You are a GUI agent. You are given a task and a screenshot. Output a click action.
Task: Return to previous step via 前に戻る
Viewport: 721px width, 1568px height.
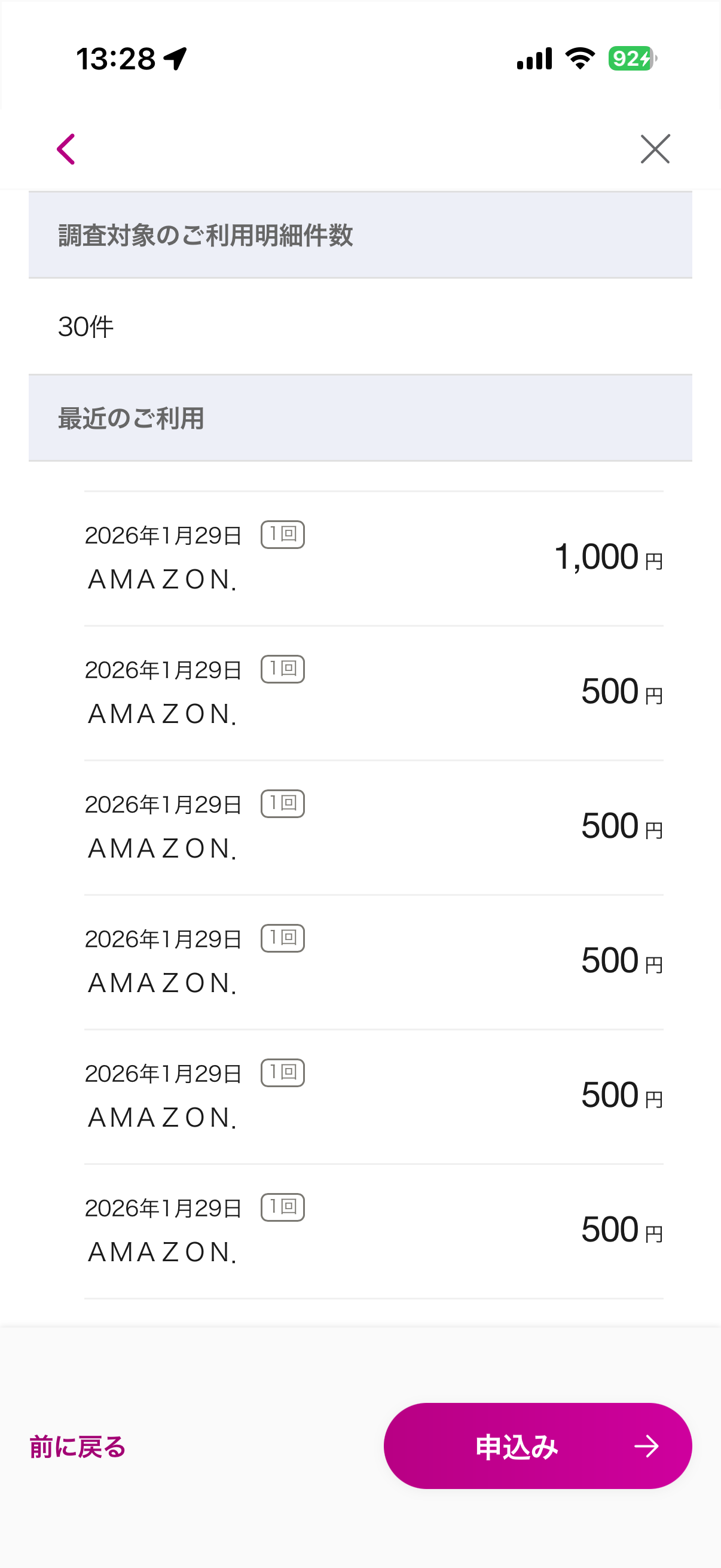pyautogui.click(x=78, y=1447)
